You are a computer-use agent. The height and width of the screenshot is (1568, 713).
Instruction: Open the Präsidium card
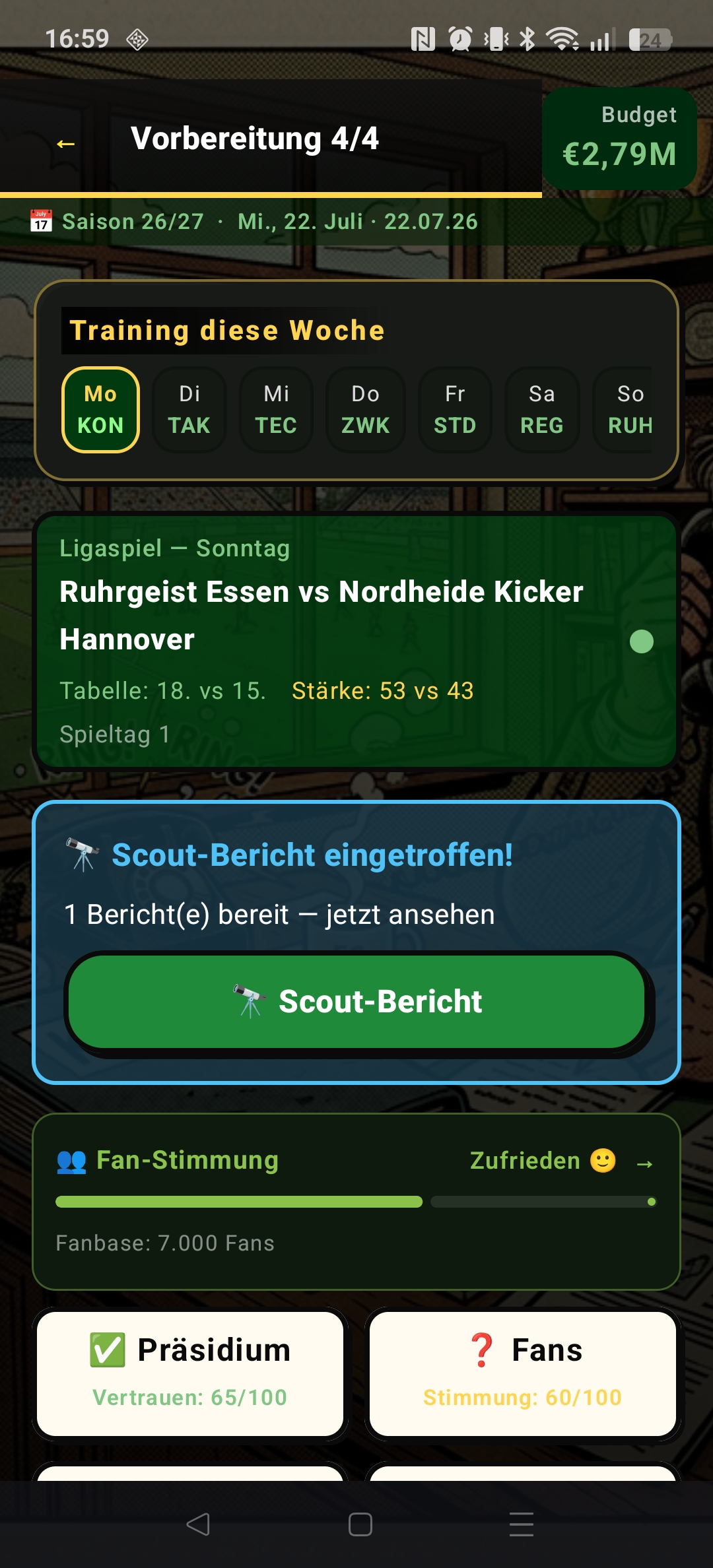pyautogui.click(x=190, y=1373)
